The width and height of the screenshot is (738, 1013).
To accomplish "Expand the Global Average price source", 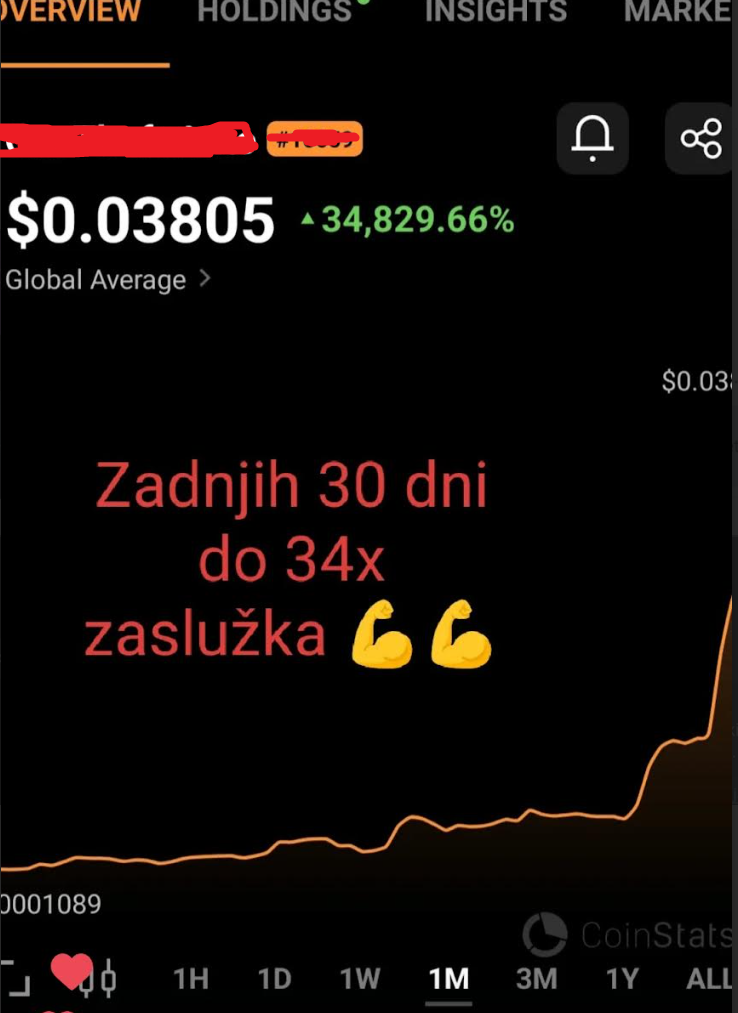I will (x=108, y=280).
